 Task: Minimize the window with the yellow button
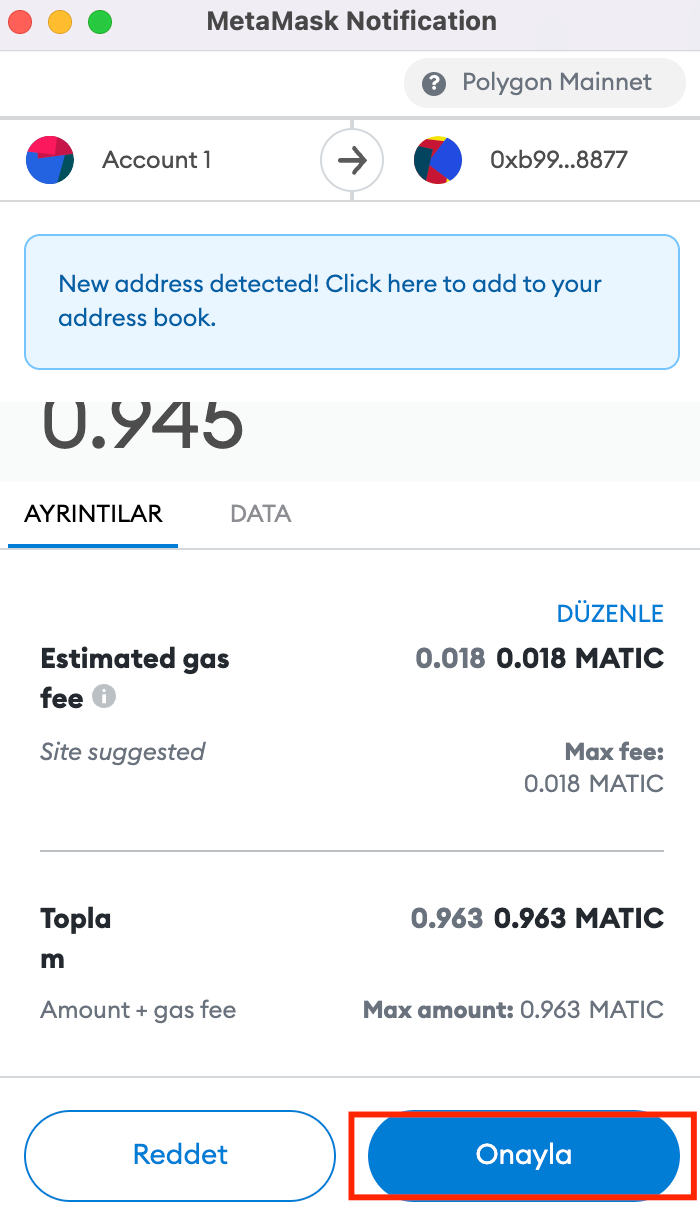click(x=60, y=21)
